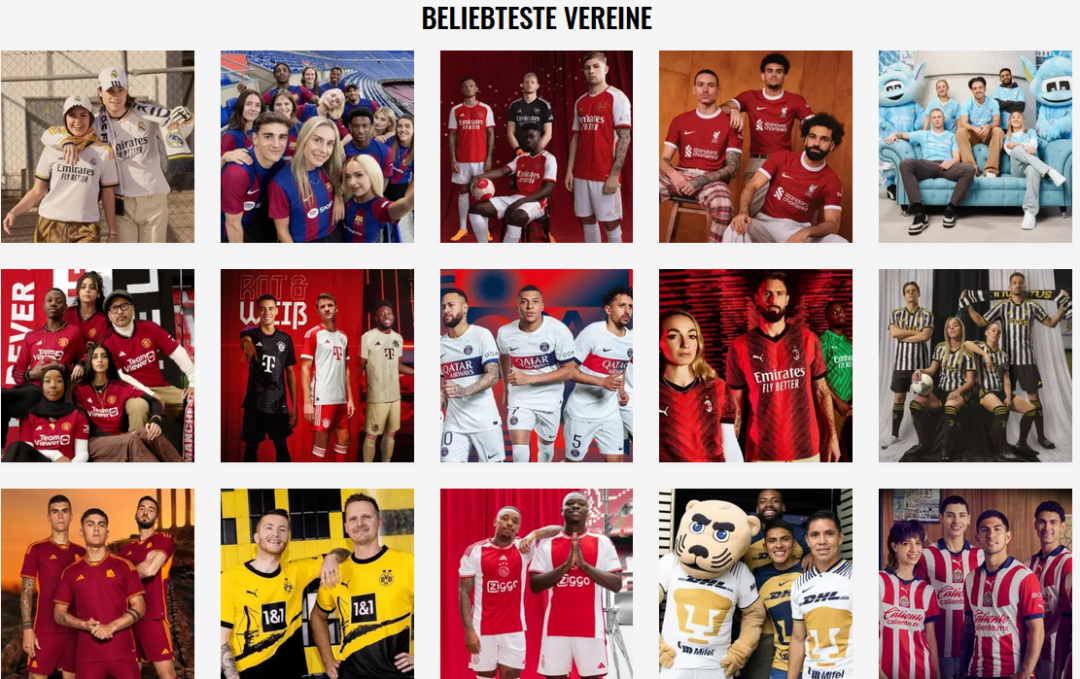Screen dimensions: 1080x679
Task: Open the Bayern München Rot & Weiß tile
Action: (317, 365)
